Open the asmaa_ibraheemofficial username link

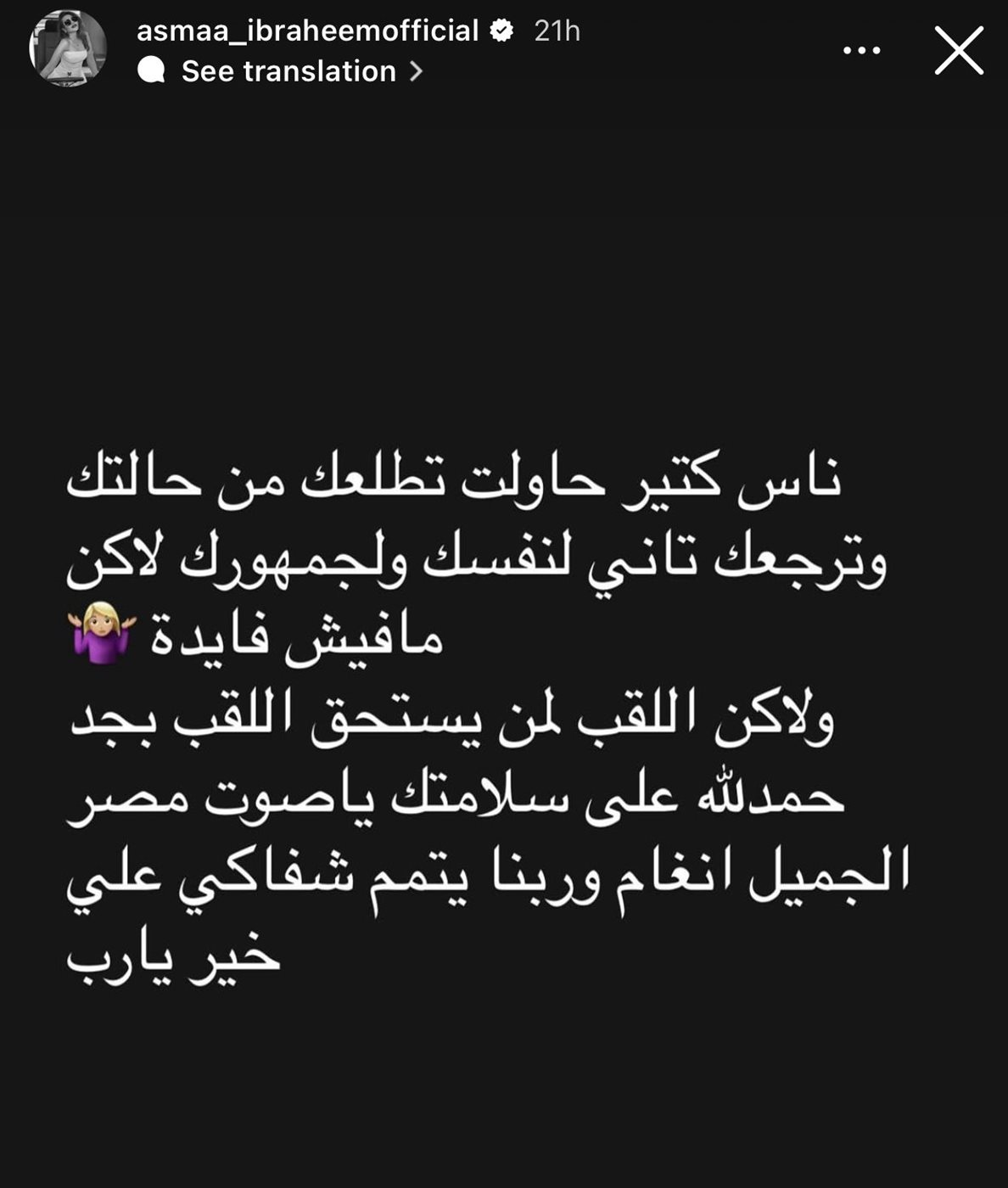(x=308, y=31)
